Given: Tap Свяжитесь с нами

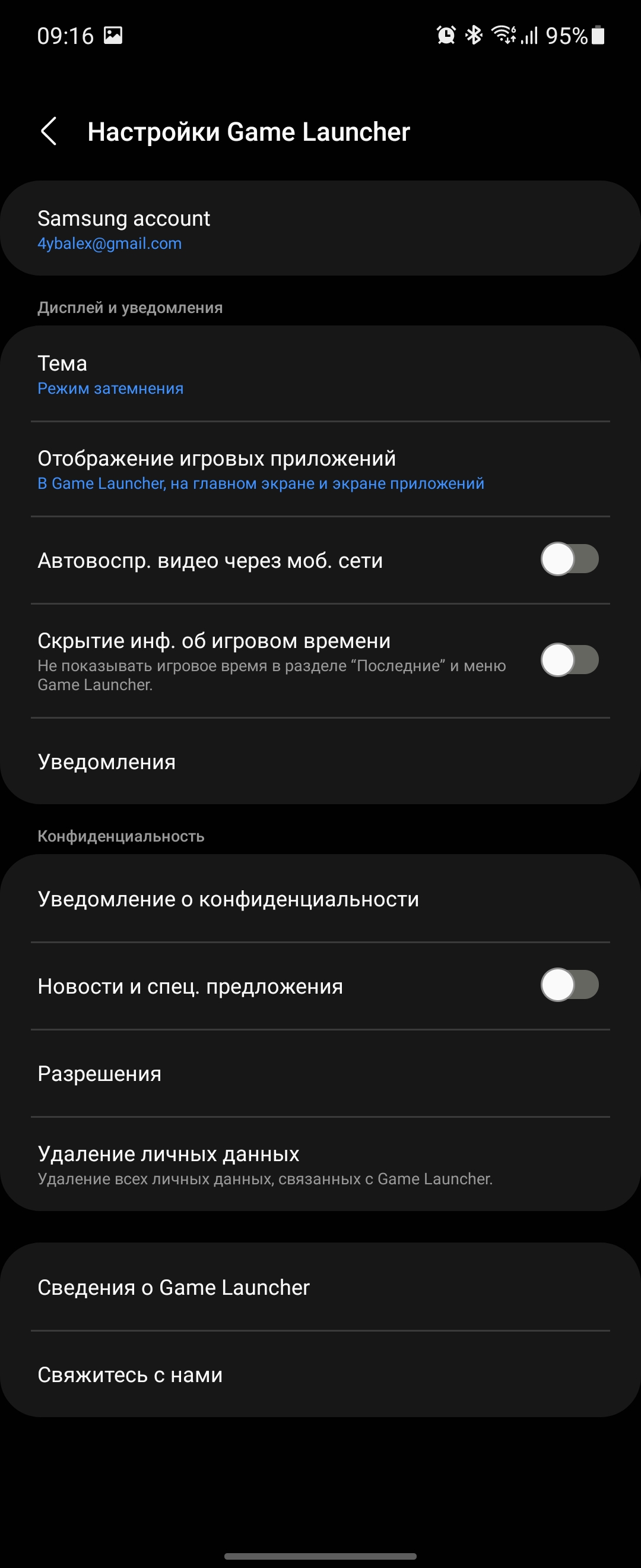Looking at the screenshot, I should click(320, 1374).
